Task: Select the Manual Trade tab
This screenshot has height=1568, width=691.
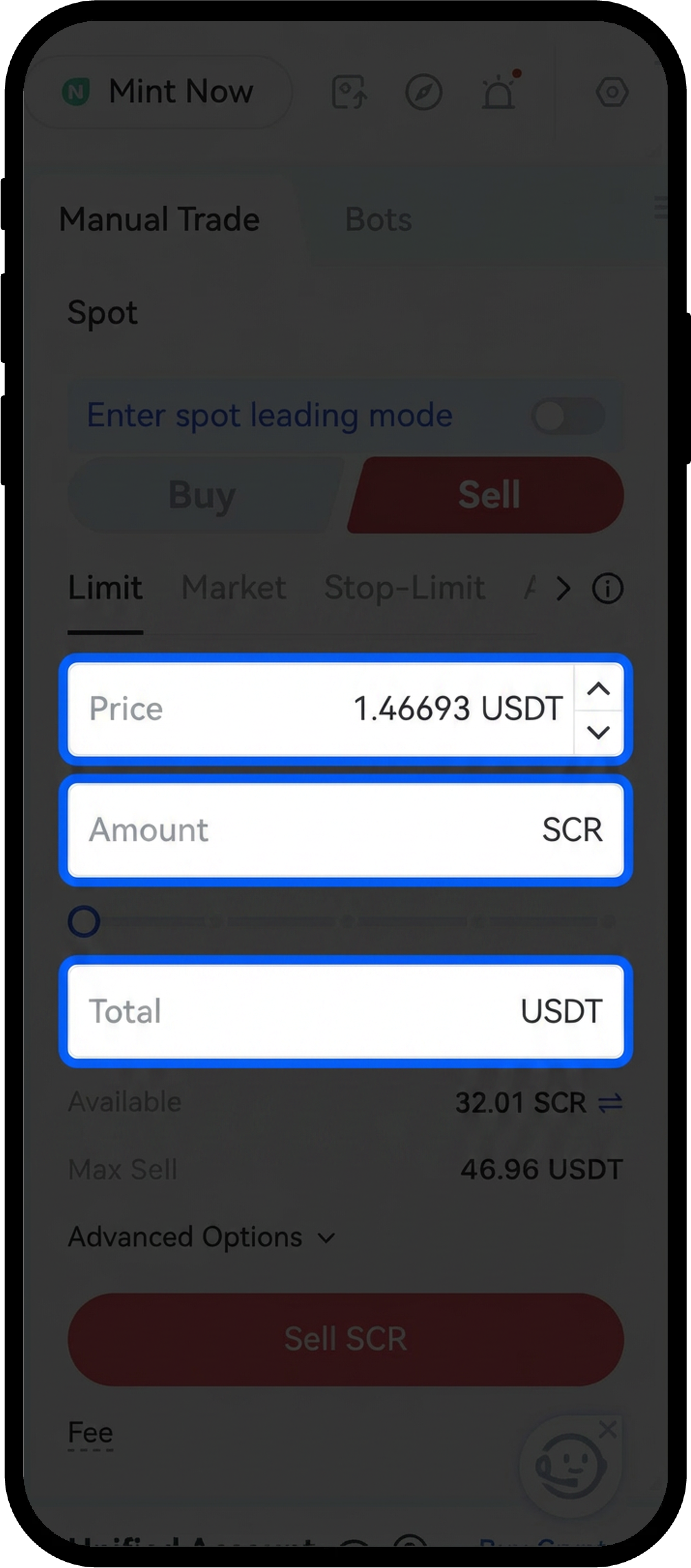Action: [160, 219]
